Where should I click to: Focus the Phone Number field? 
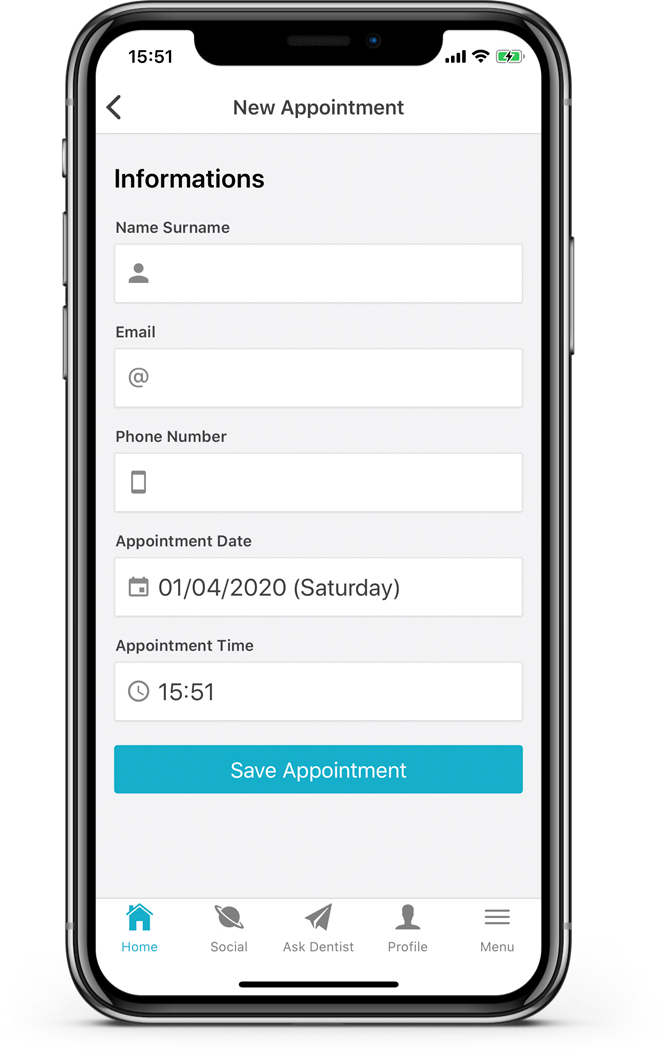pos(318,482)
